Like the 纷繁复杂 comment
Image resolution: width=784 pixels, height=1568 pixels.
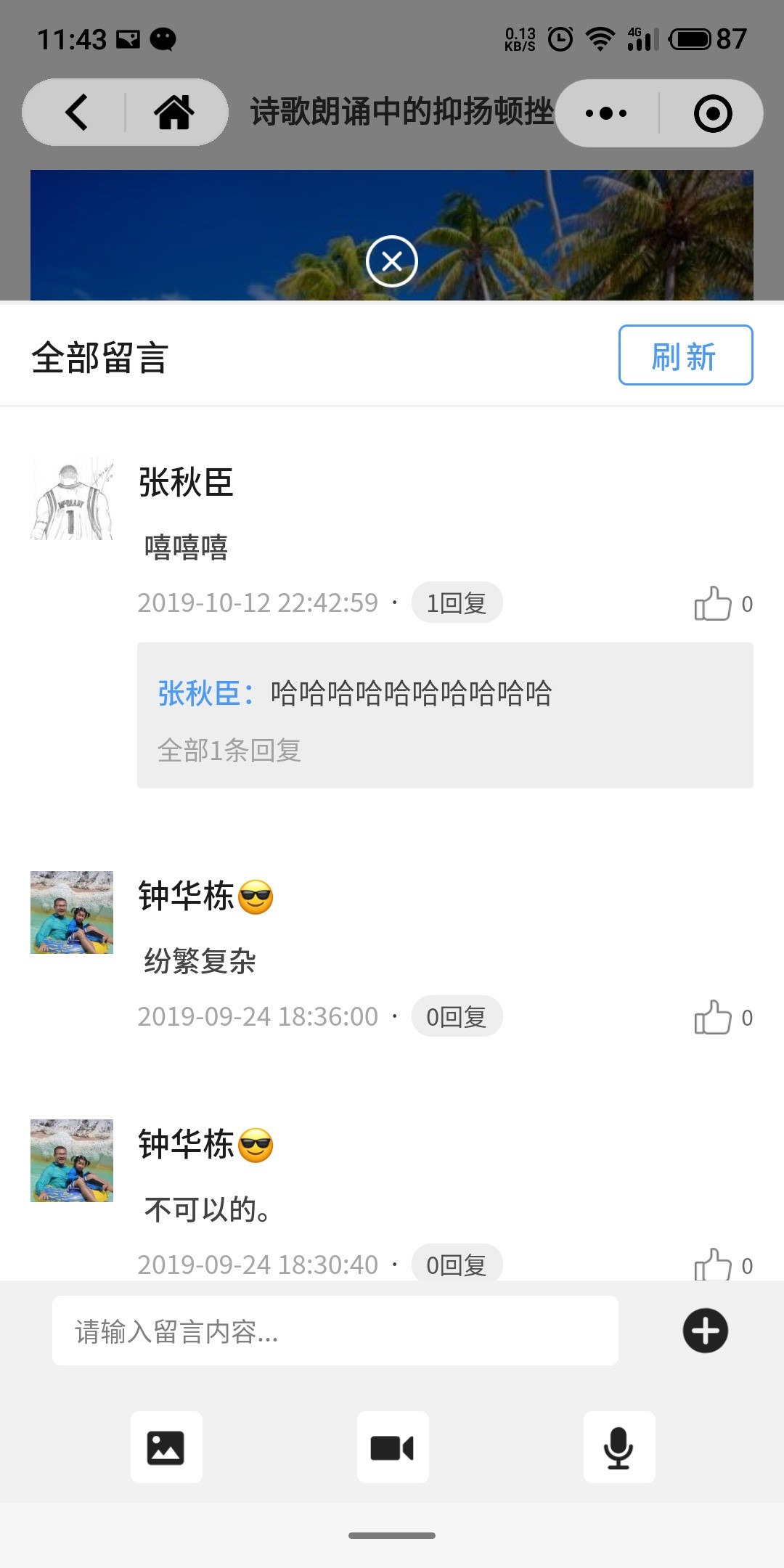[713, 1017]
